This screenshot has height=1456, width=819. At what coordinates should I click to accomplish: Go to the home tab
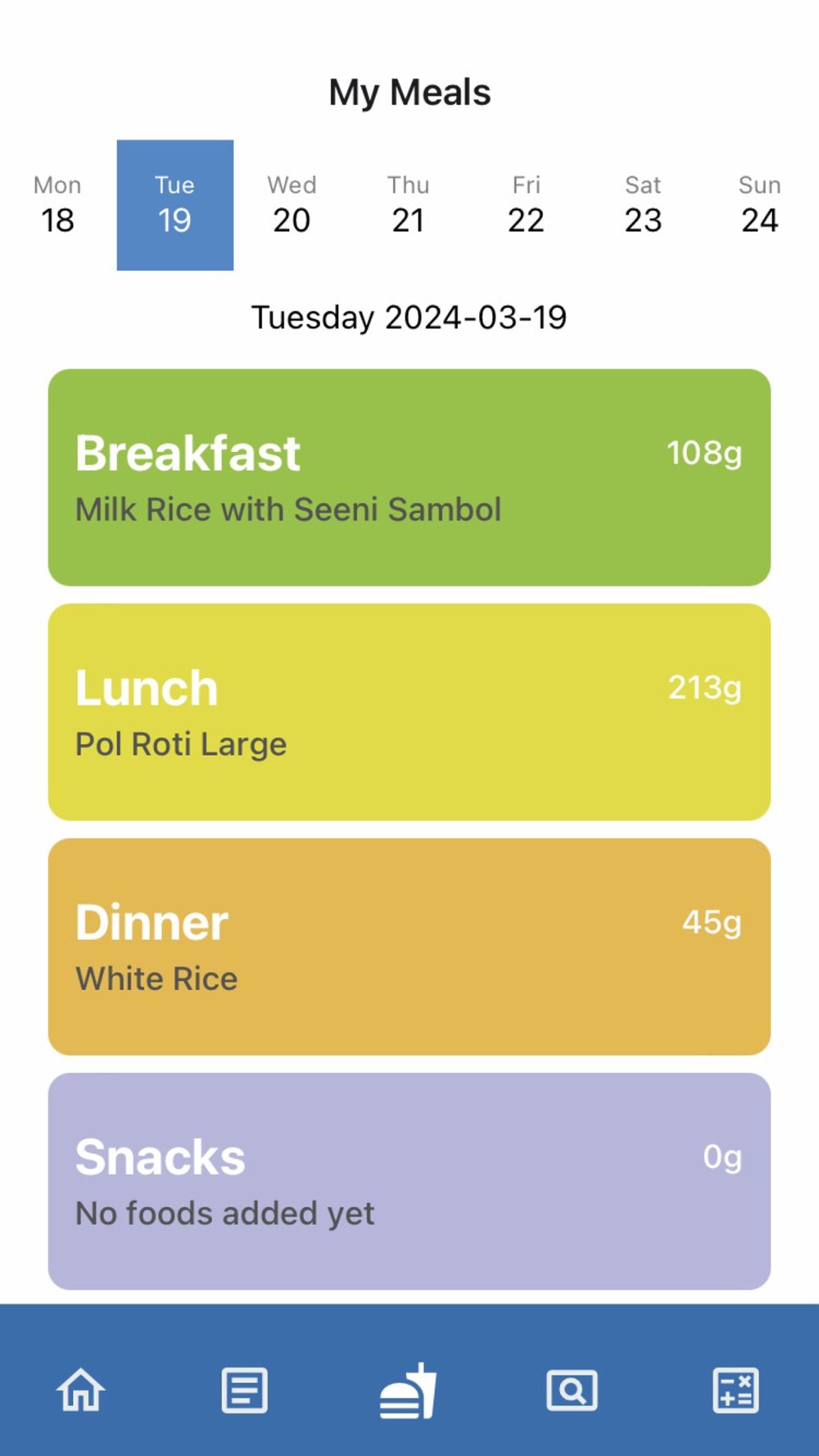click(81, 1390)
